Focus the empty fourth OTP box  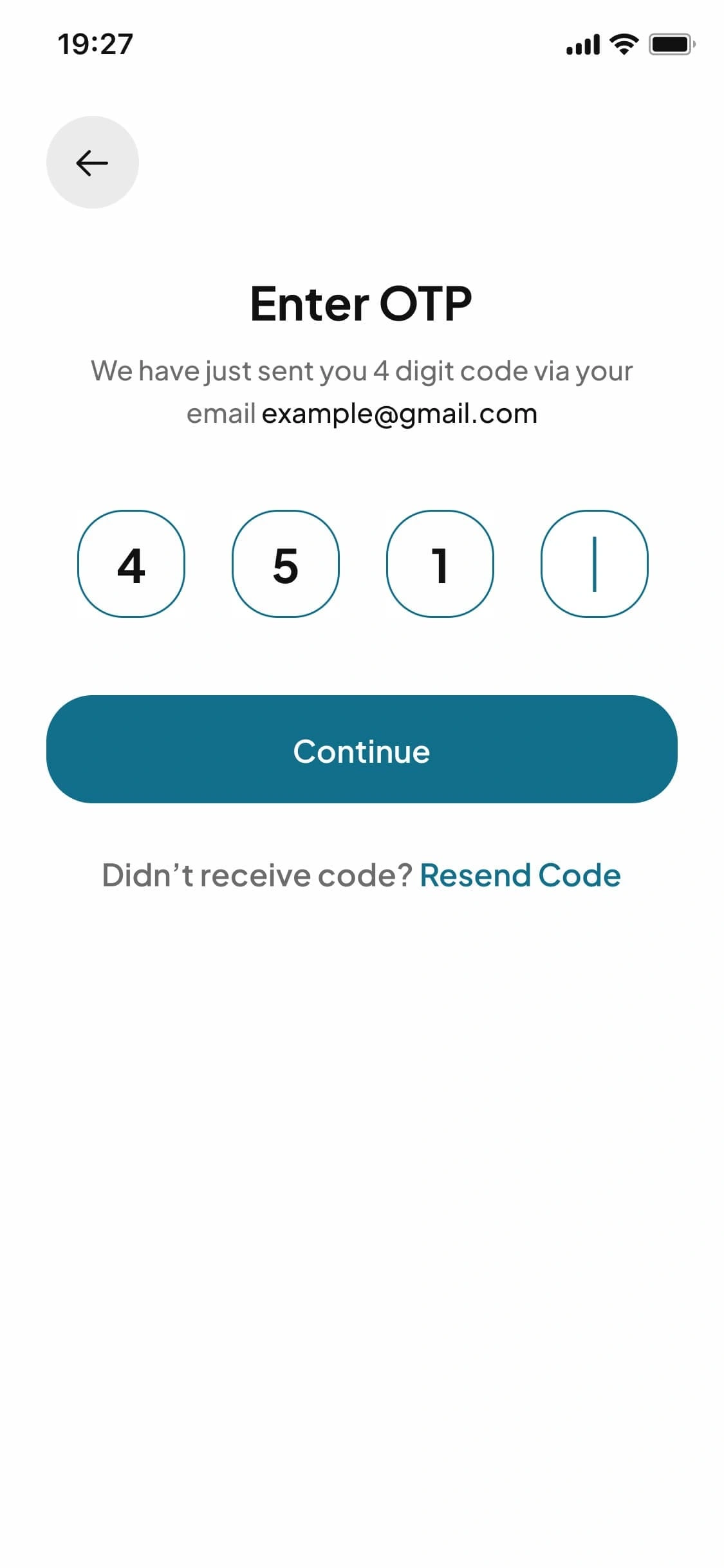pos(594,564)
